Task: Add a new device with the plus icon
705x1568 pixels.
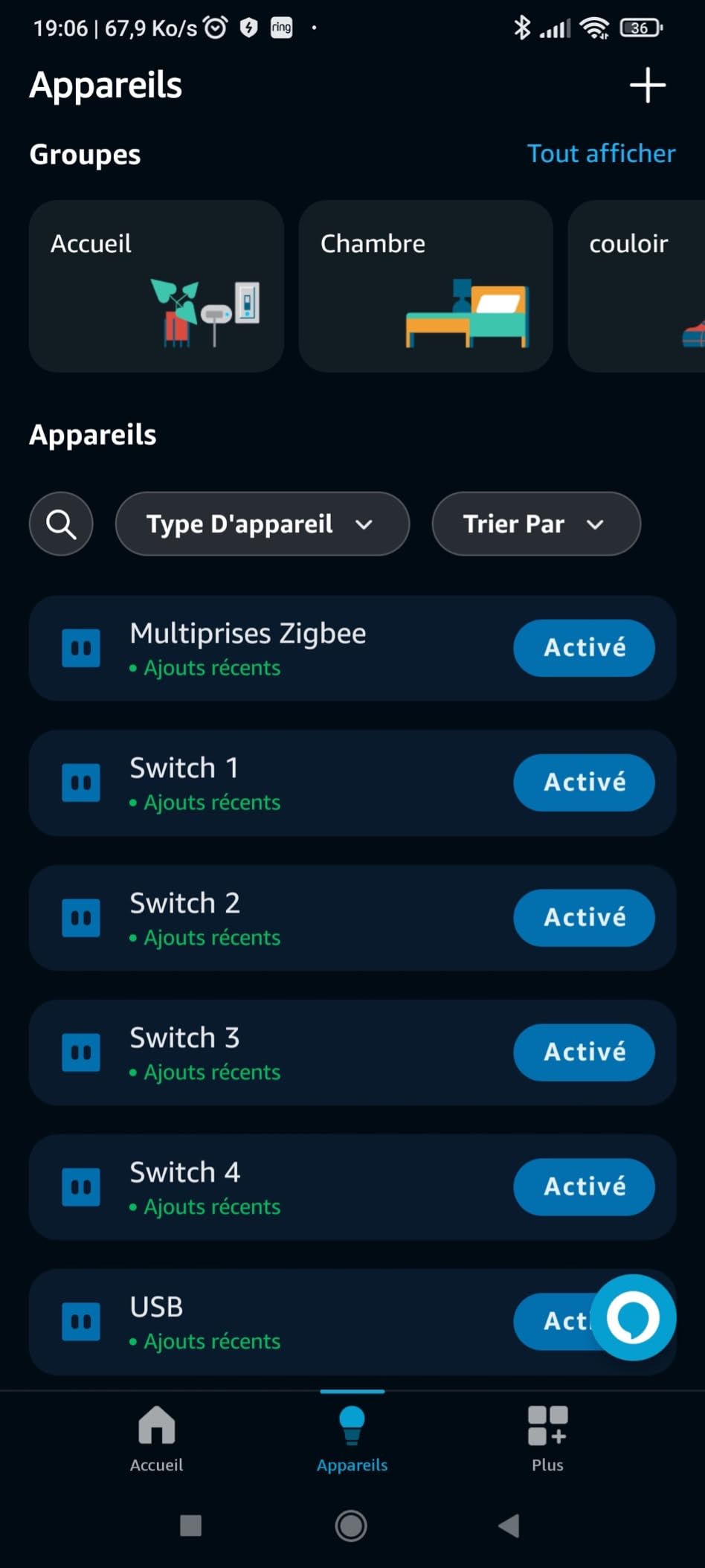Action: [x=647, y=85]
